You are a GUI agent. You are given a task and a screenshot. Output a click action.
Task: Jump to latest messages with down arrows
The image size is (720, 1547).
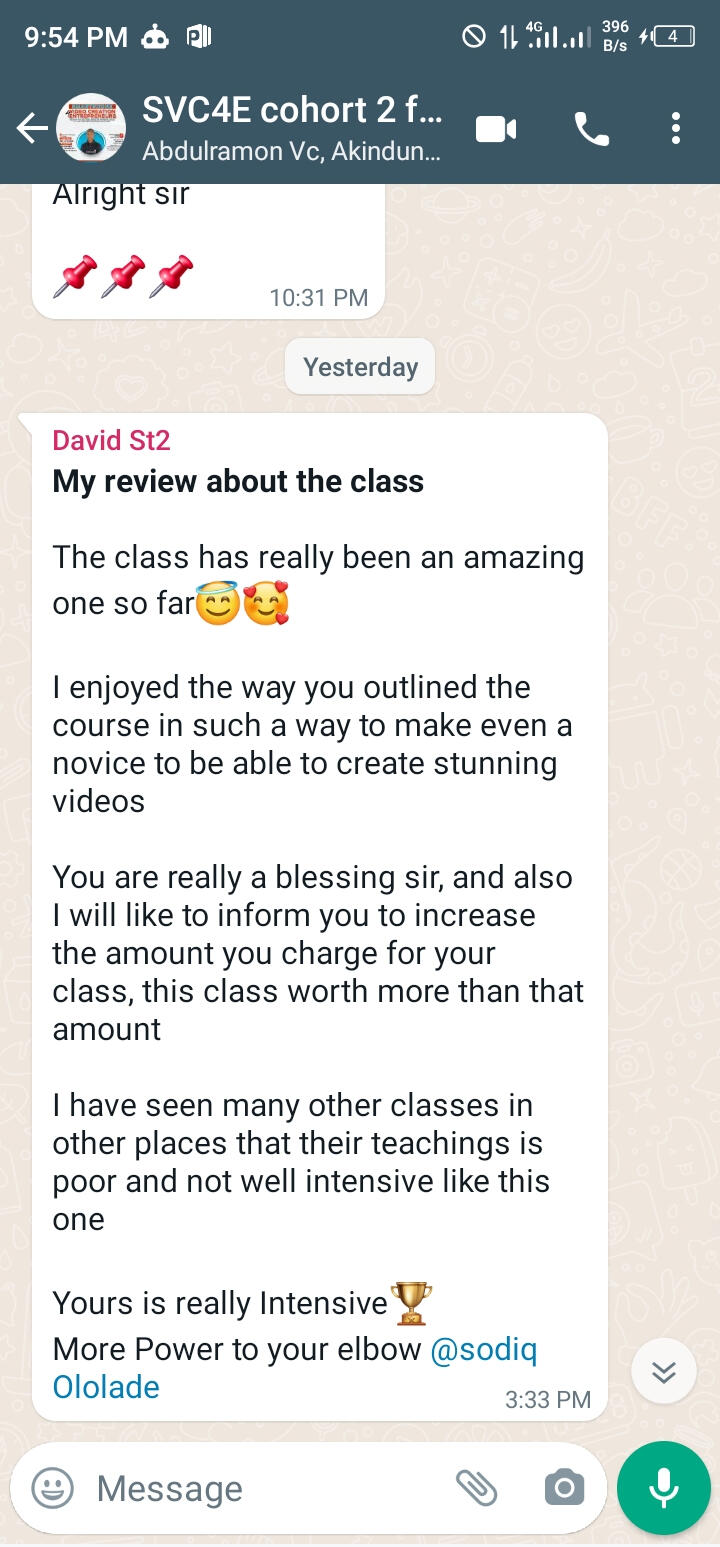664,1371
